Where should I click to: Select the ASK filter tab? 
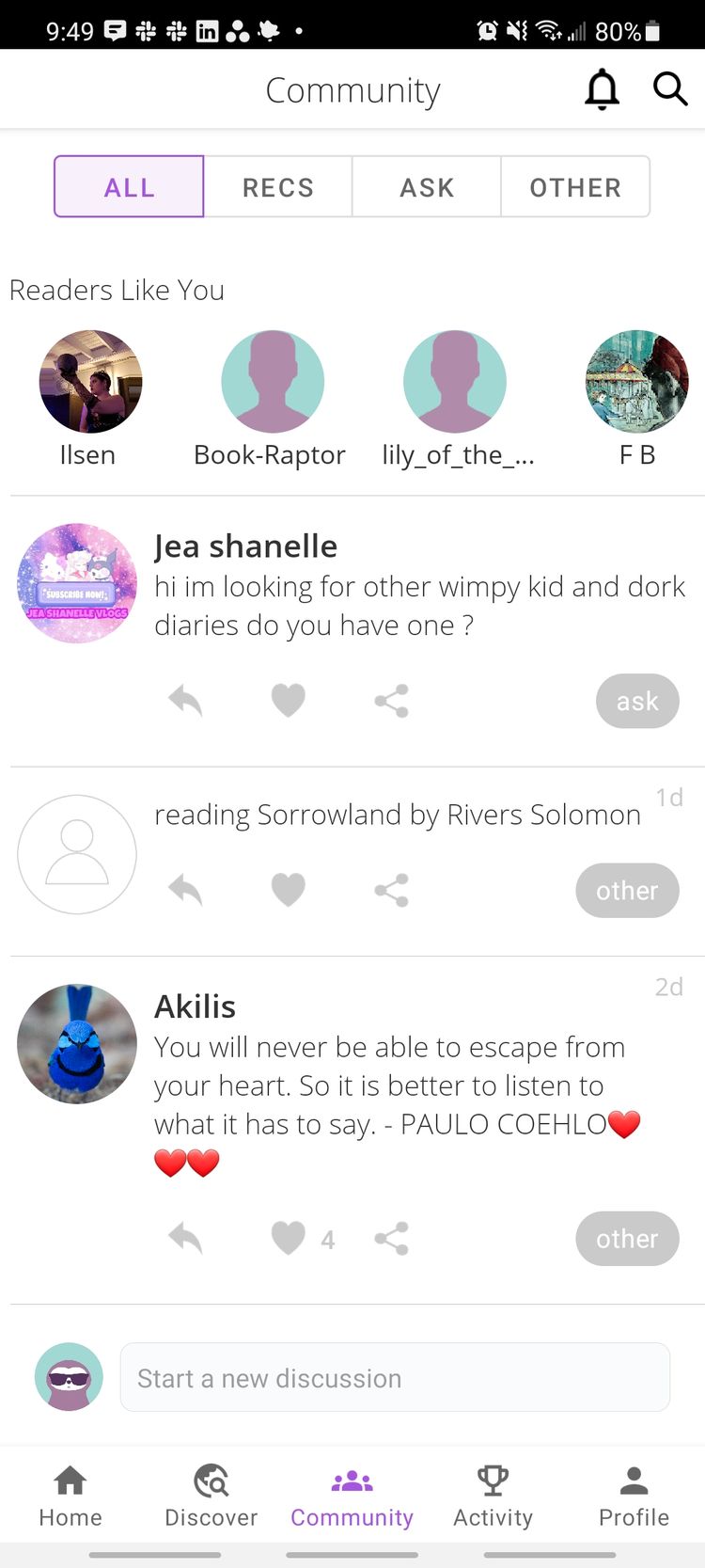coord(427,187)
